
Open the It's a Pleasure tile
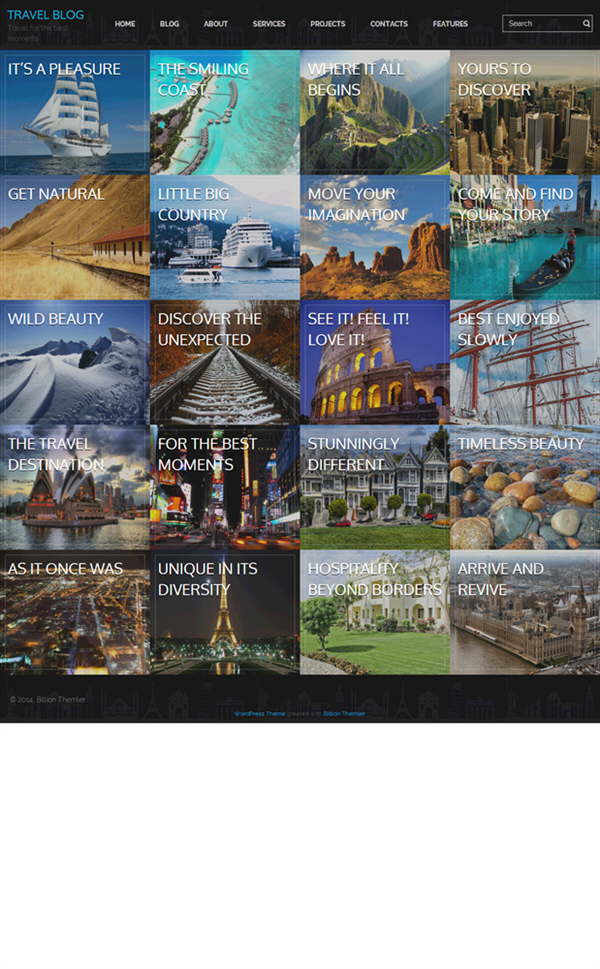pos(75,112)
